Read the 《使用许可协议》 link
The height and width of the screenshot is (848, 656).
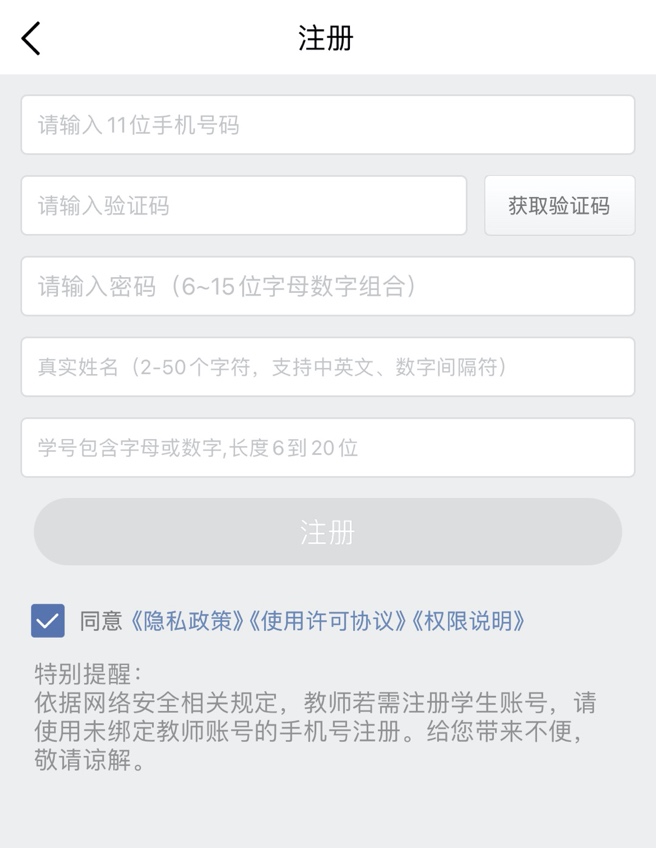pyautogui.click(x=328, y=621)
